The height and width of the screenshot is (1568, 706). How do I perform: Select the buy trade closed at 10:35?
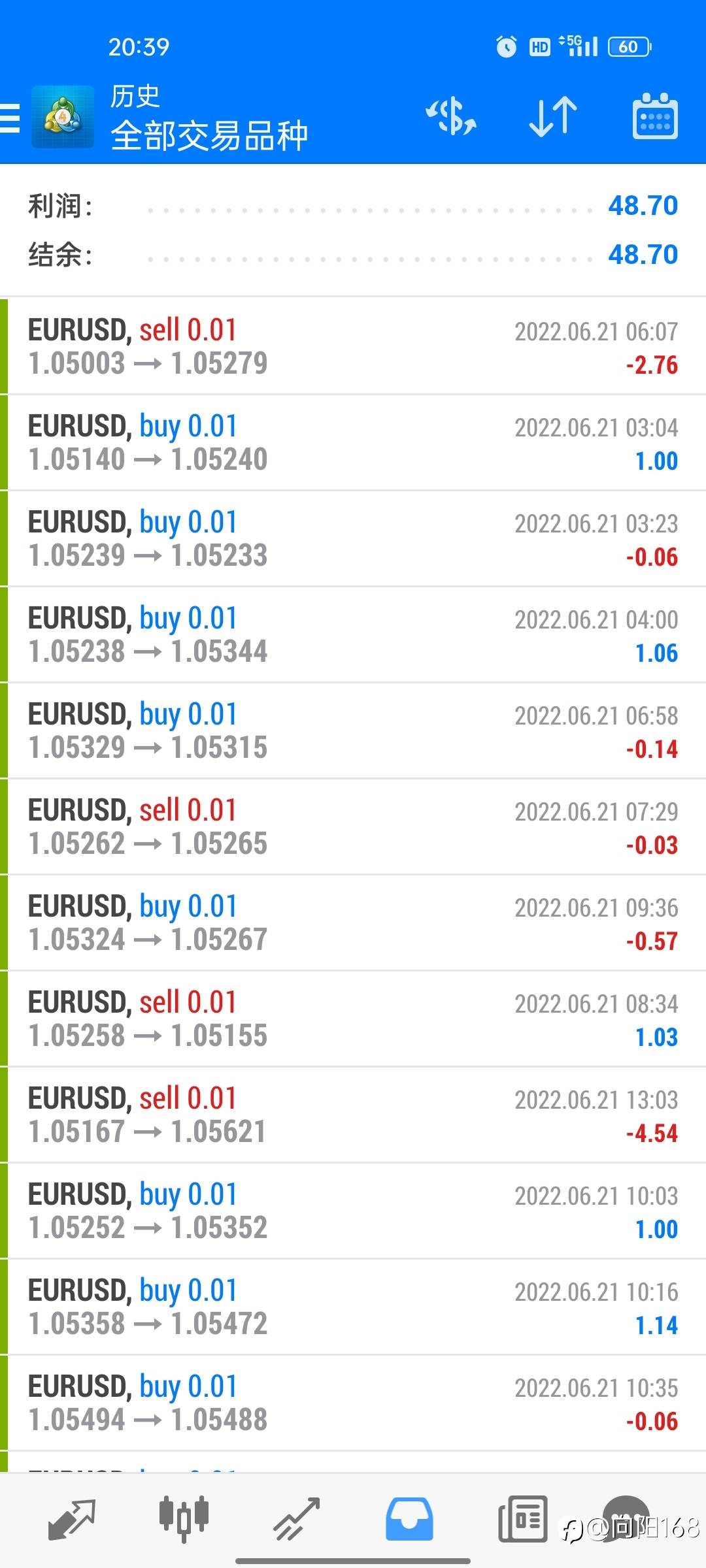coord(353,1403)
